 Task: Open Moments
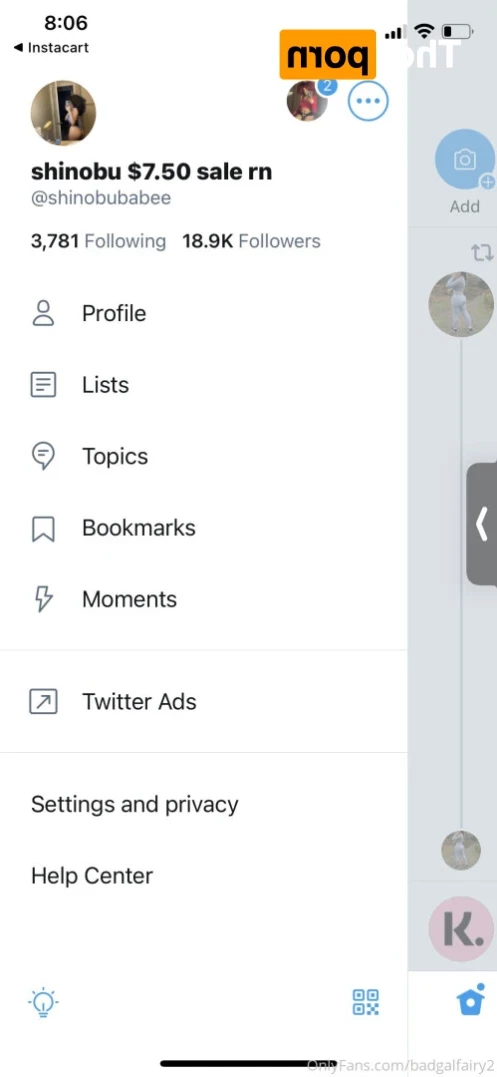(203, 599)
